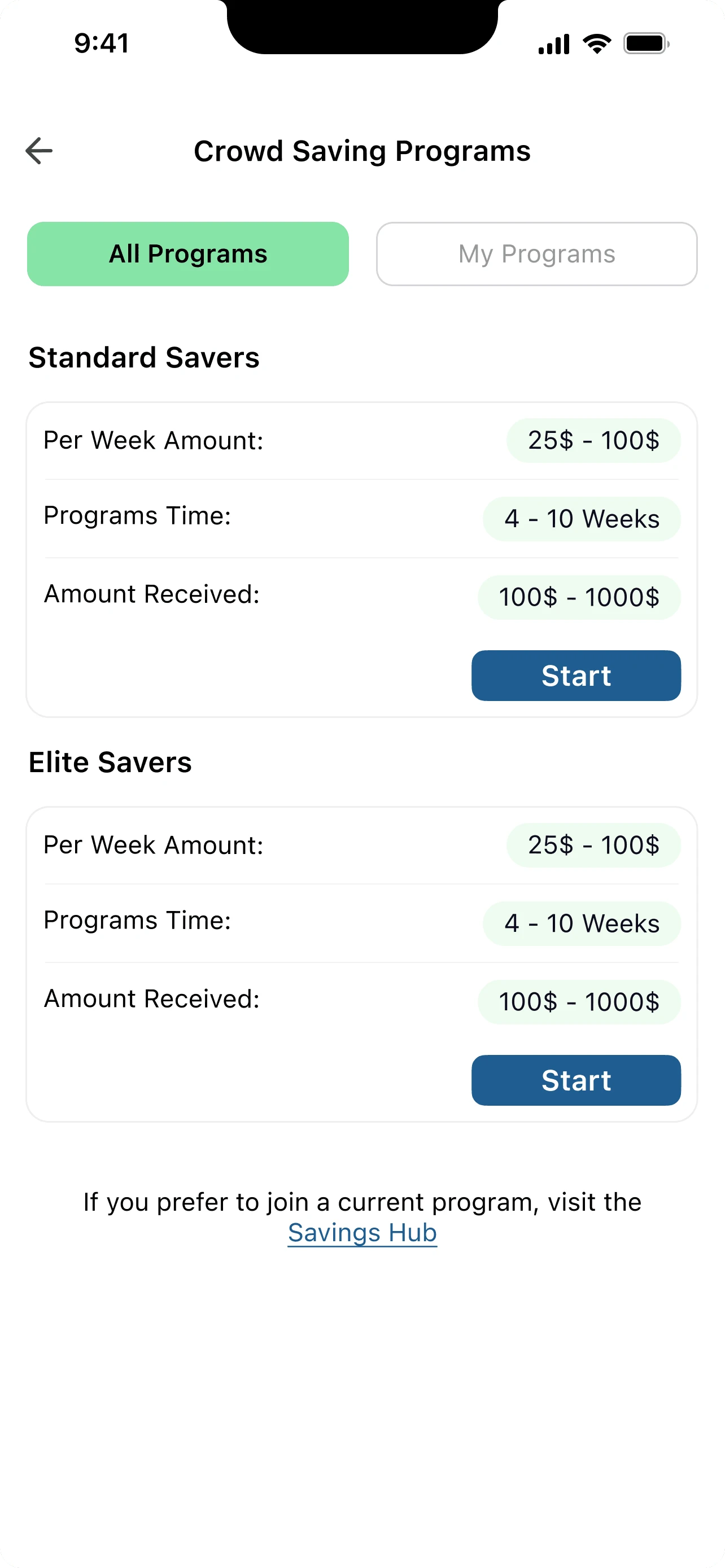Start the Standard Savers program
The width and height of the screenshot is (725, 1568).
(x=575, y=675)
